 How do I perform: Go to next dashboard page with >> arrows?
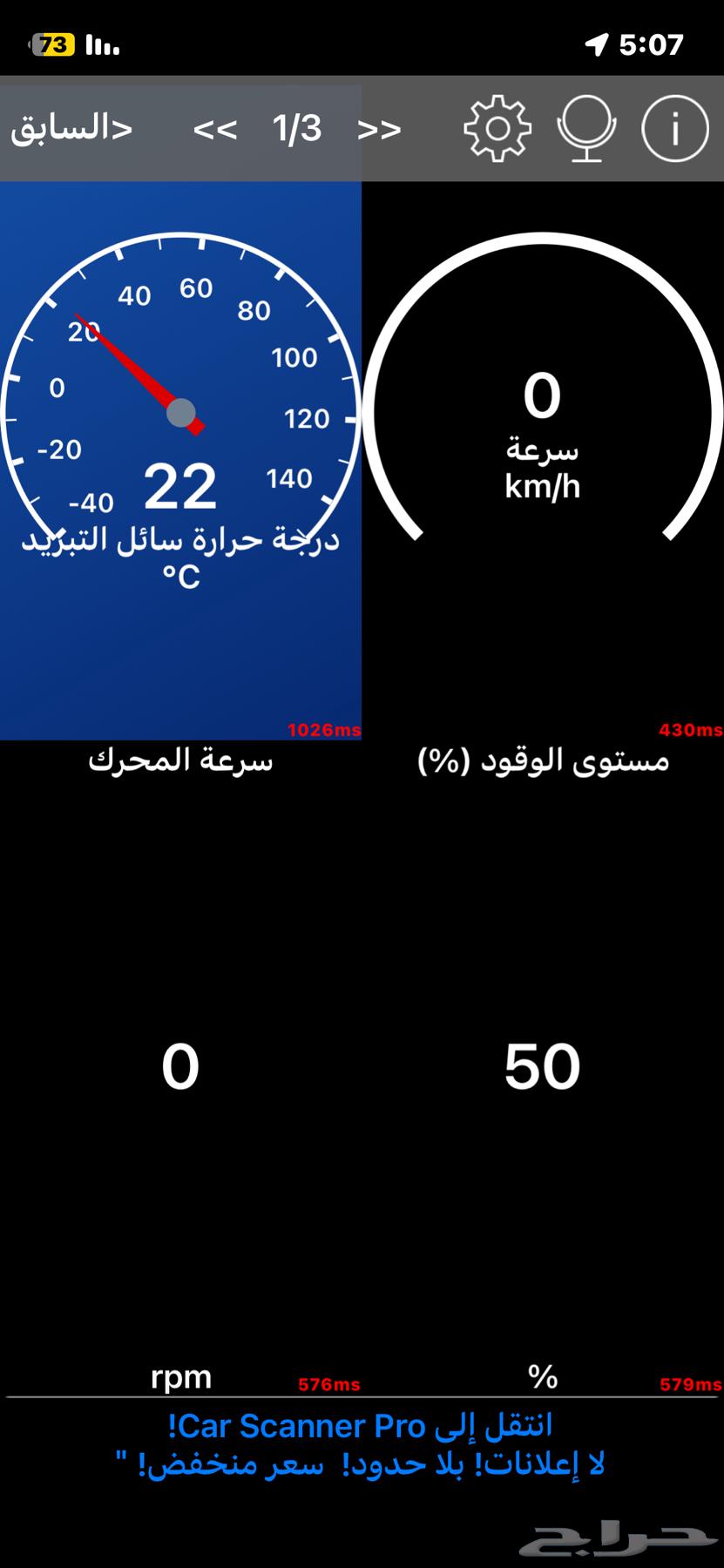378,129
